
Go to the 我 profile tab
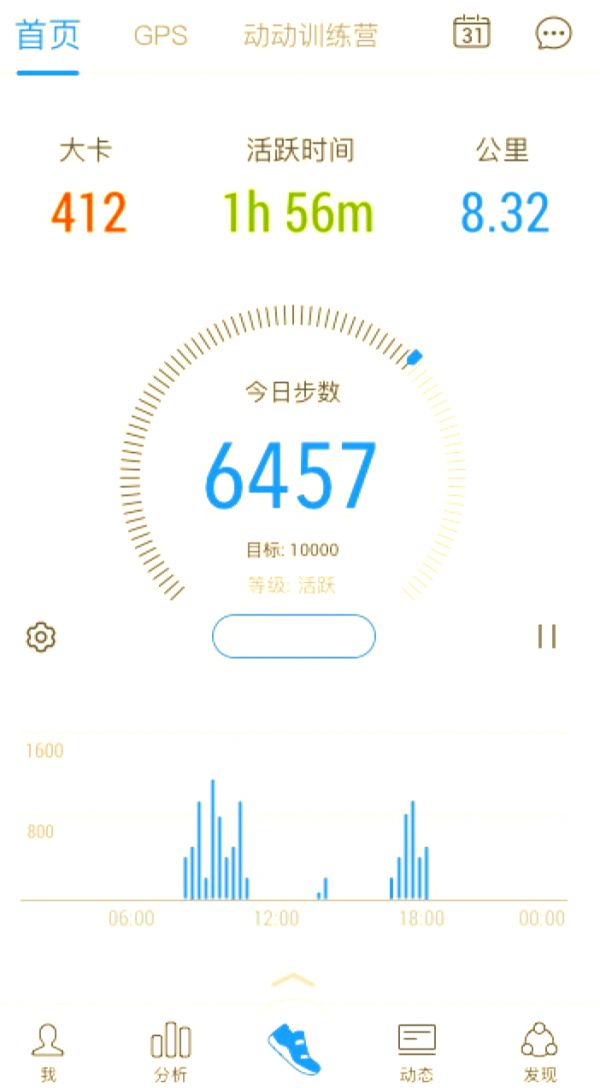coord(48,1053)
